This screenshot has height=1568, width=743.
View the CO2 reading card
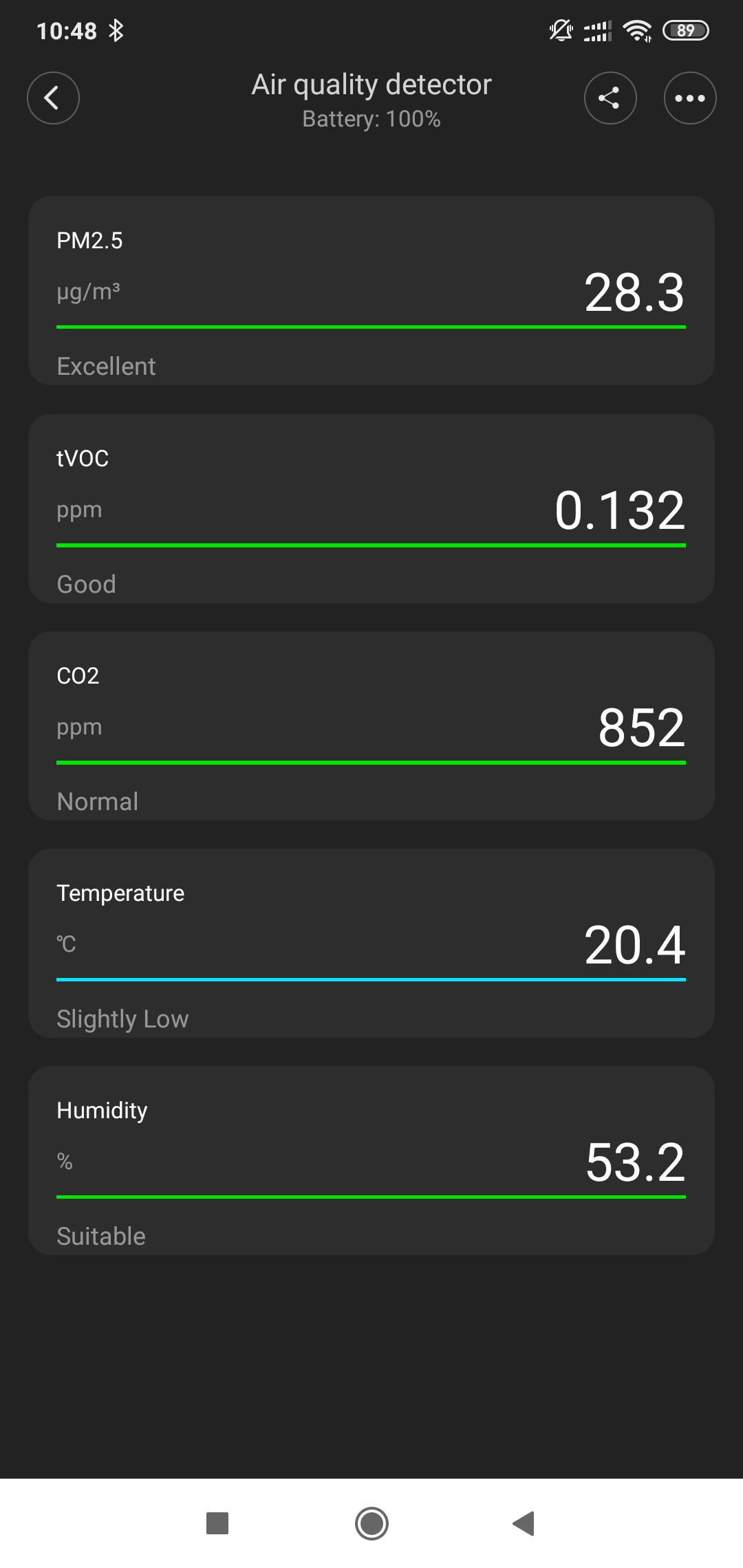point(371,726)
